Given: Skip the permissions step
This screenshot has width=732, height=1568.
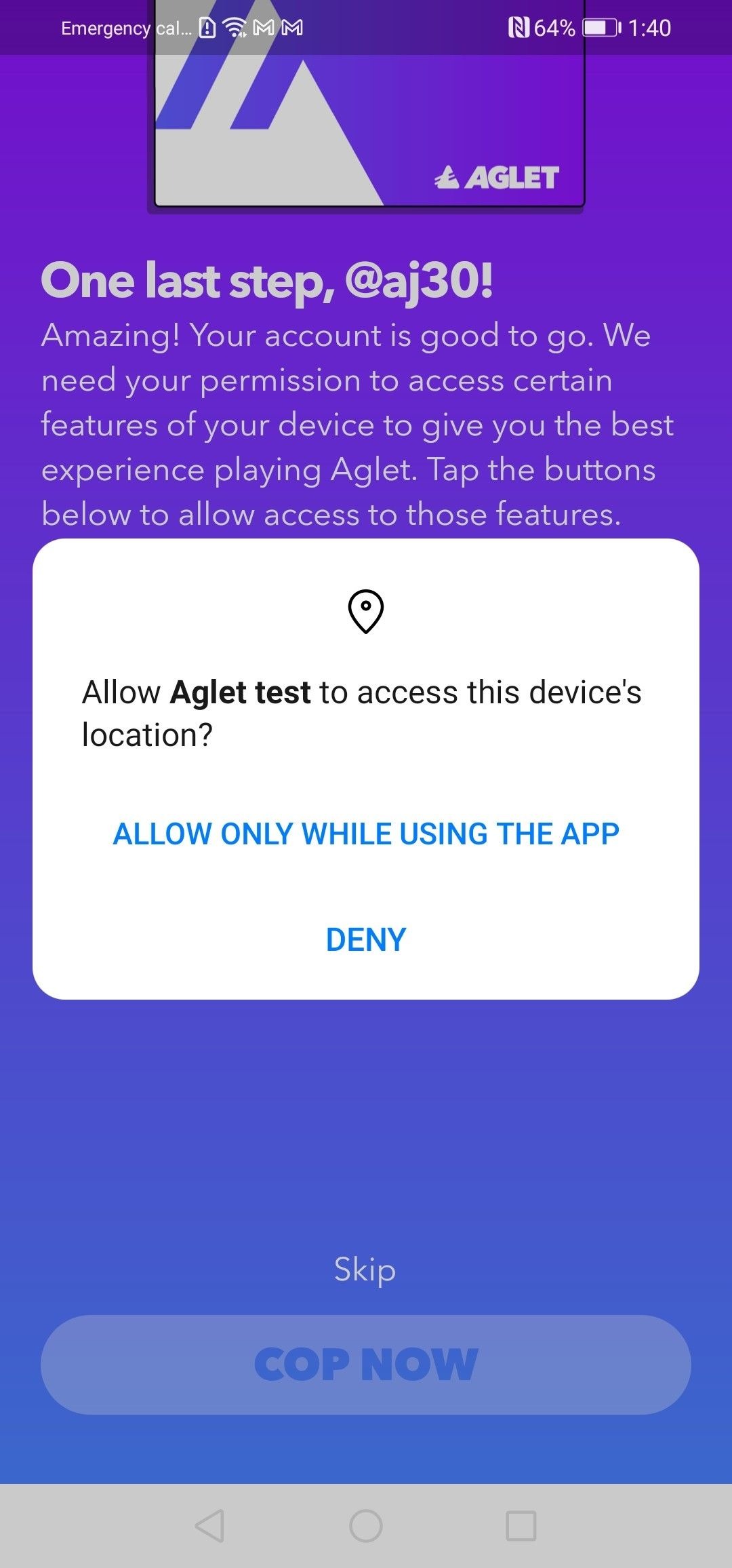Looking at the screenshot, I should point(365,1269).
